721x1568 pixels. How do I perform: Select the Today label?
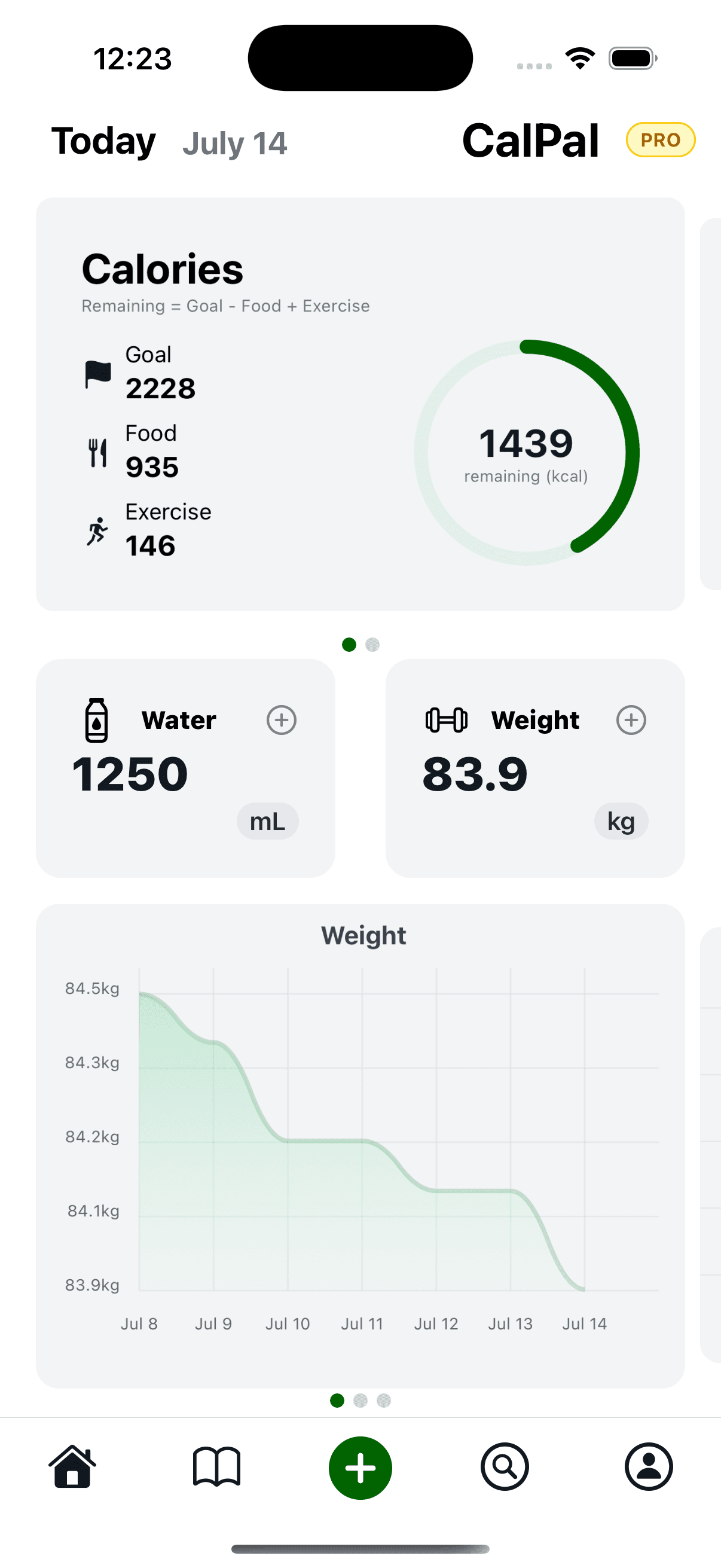click(103, 141)
